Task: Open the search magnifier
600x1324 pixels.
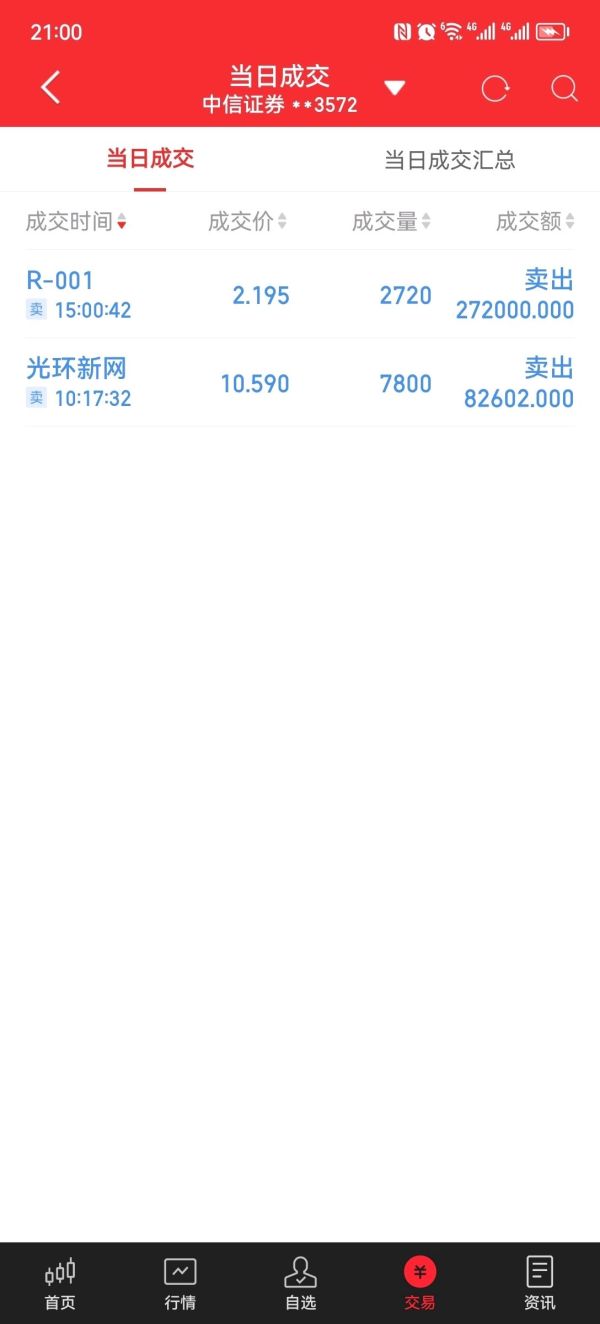Action: click(564, 89)
